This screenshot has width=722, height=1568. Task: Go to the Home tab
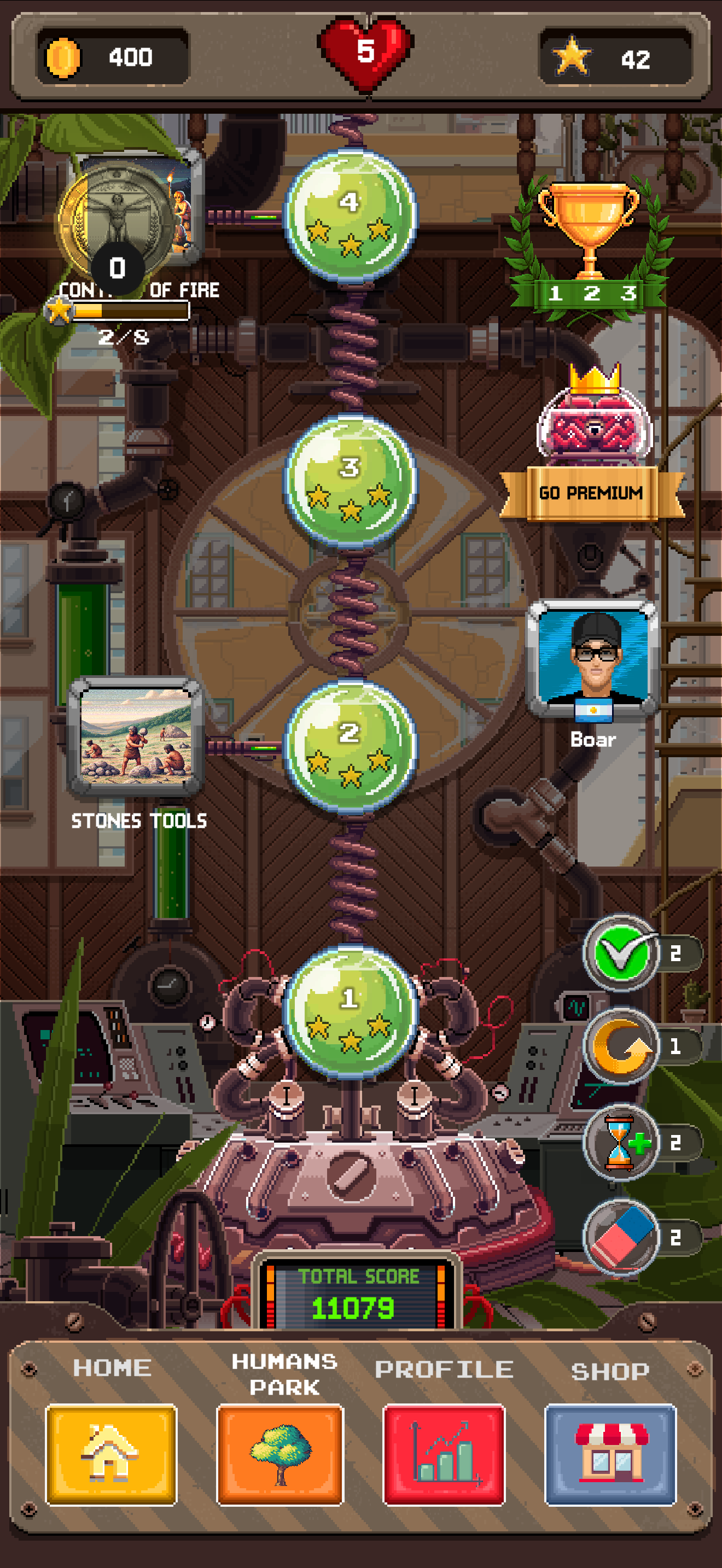pos(112,1454)
